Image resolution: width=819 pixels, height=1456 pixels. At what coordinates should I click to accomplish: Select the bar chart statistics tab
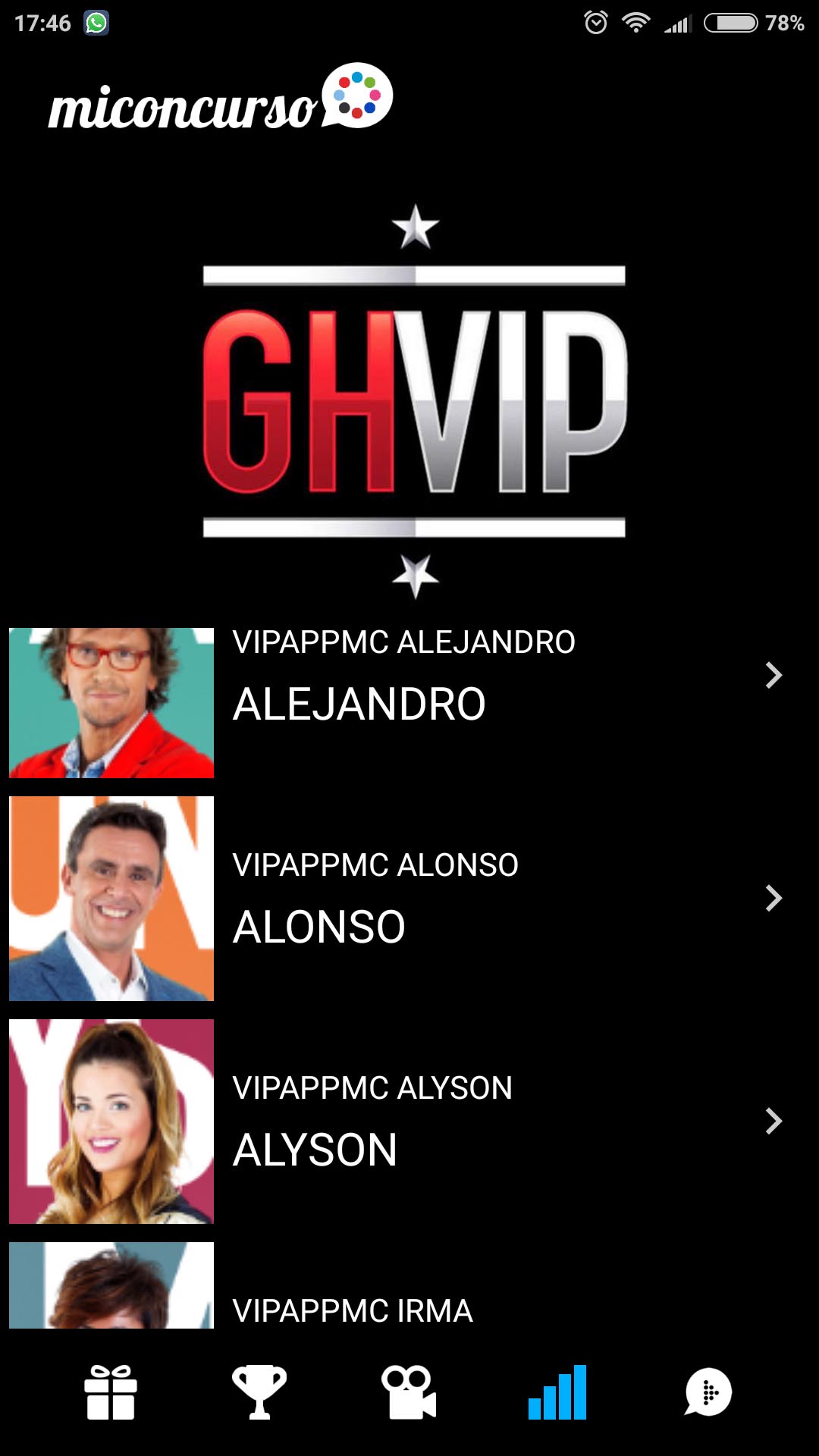tap(557, 1392)
